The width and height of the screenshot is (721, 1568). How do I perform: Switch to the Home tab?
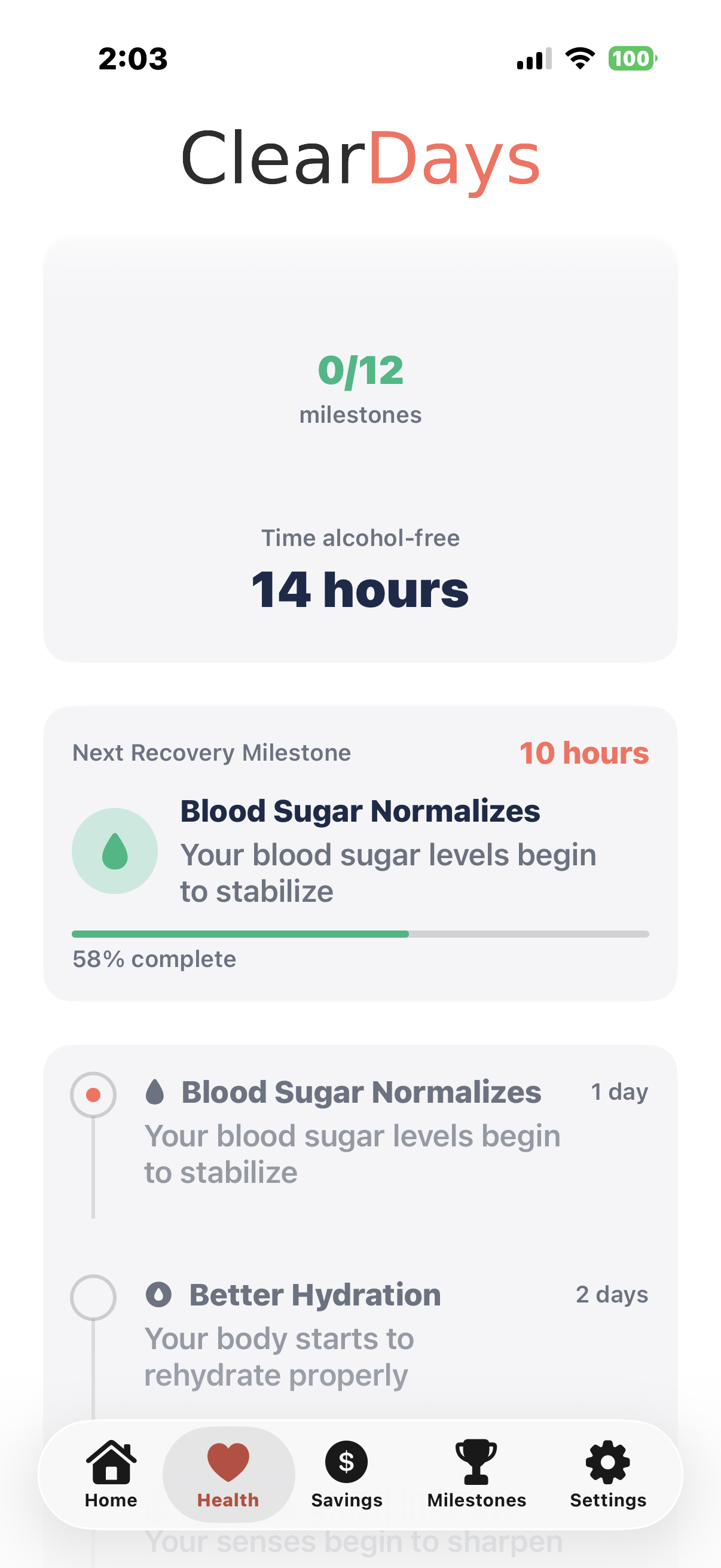pyautogui.click(x=111, y=1473)
